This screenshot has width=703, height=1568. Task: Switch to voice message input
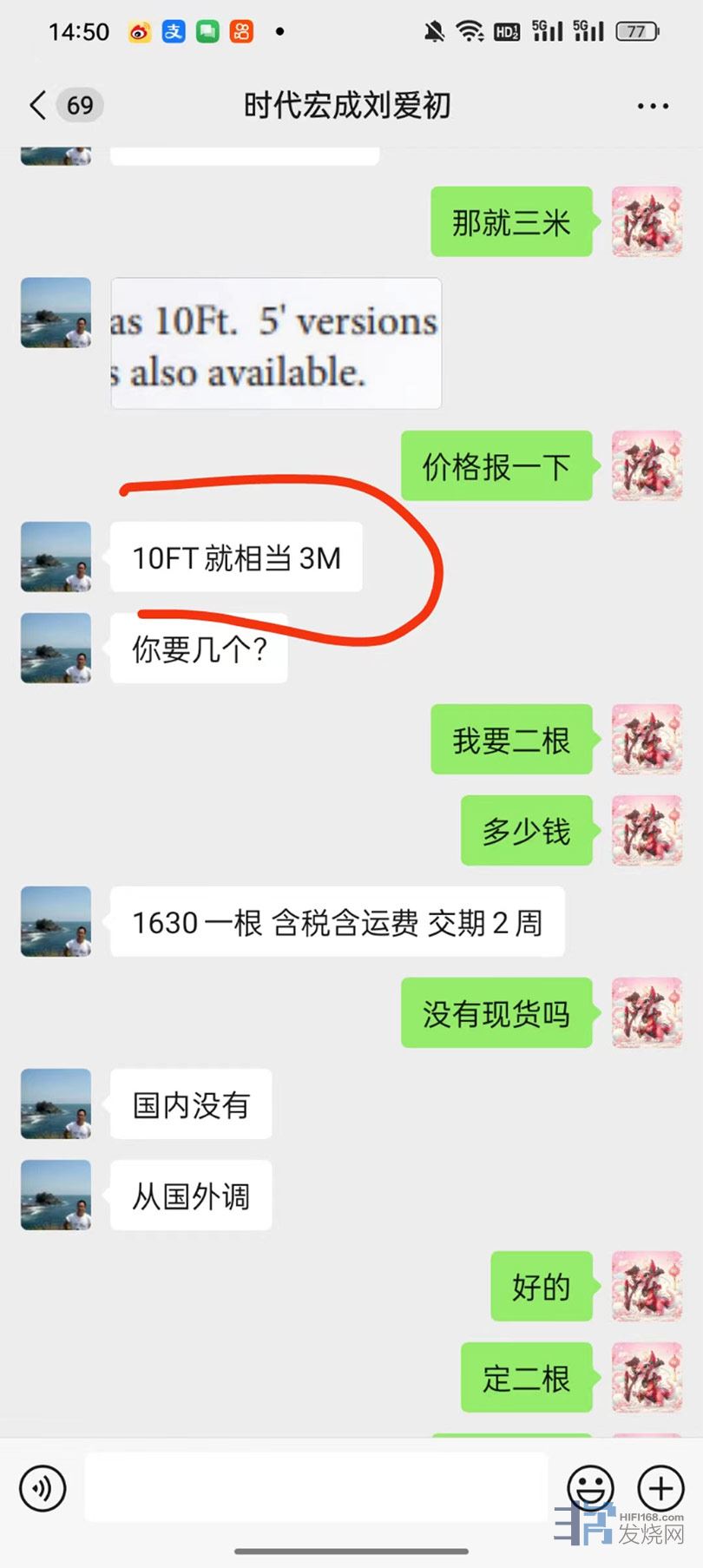pos(43,1488)
